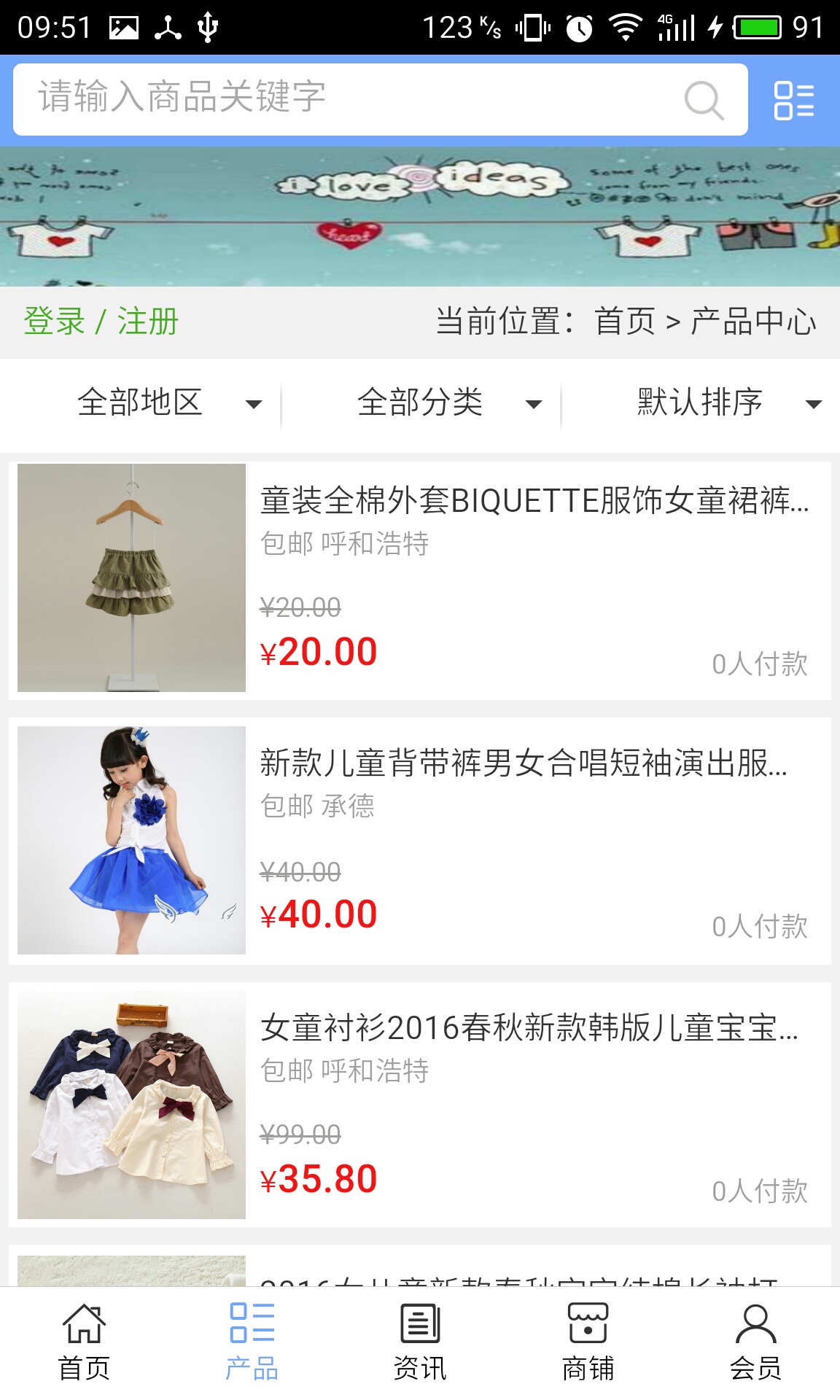
Task: Switch to the 商铺 shops tab
Action: click(588, 1343)
